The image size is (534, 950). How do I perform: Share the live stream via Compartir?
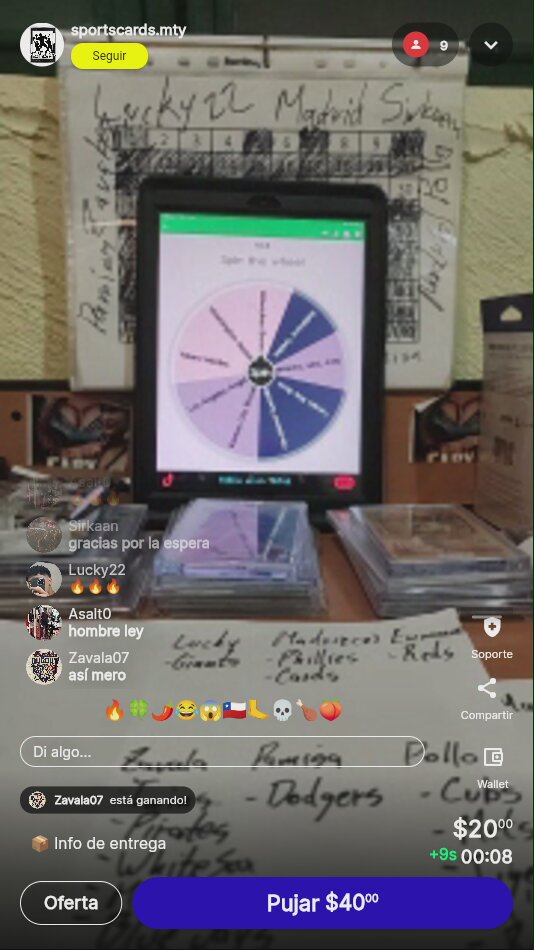(487, 699)
